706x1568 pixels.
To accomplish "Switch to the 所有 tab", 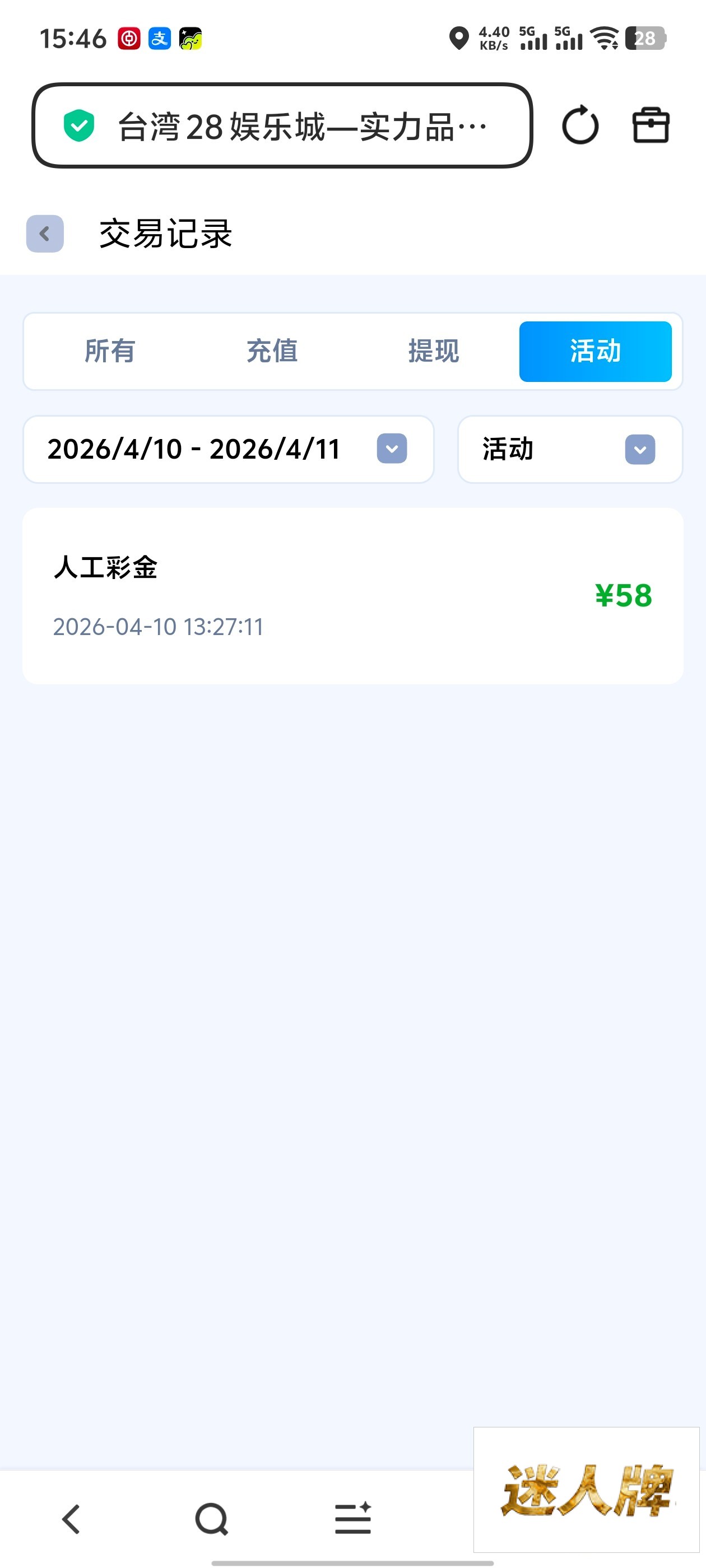I will [110, 351].
